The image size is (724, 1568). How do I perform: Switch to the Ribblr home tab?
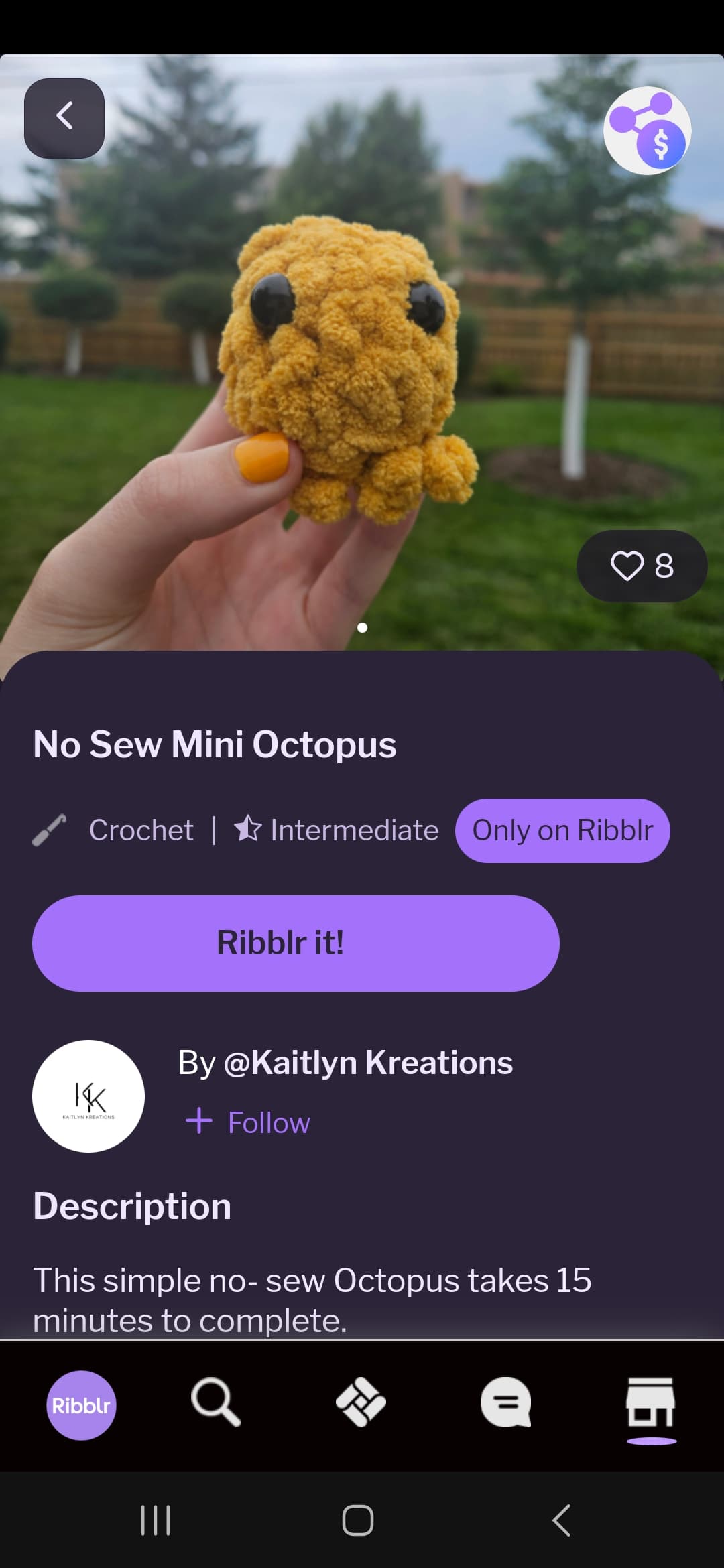click(81, 1405)
